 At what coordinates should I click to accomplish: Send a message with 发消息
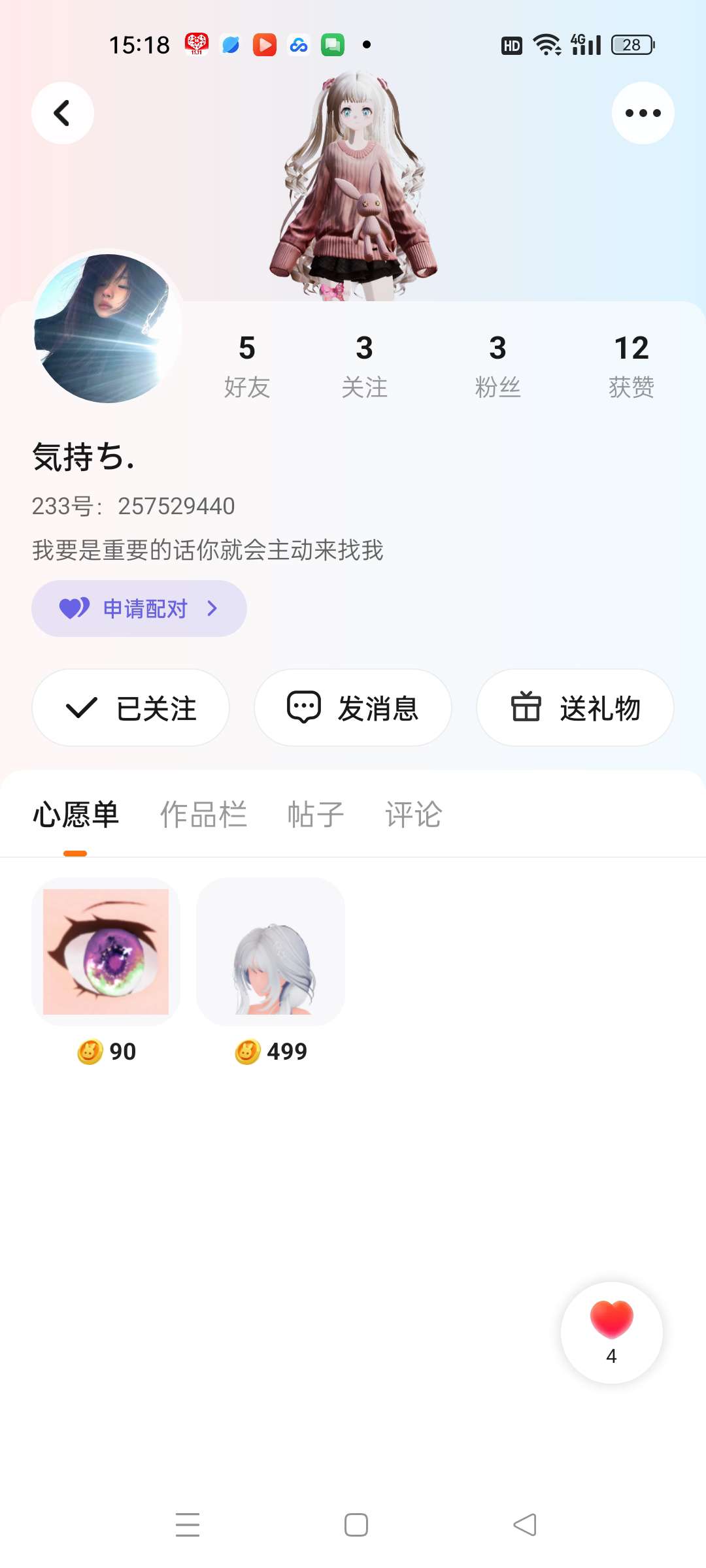353,708
